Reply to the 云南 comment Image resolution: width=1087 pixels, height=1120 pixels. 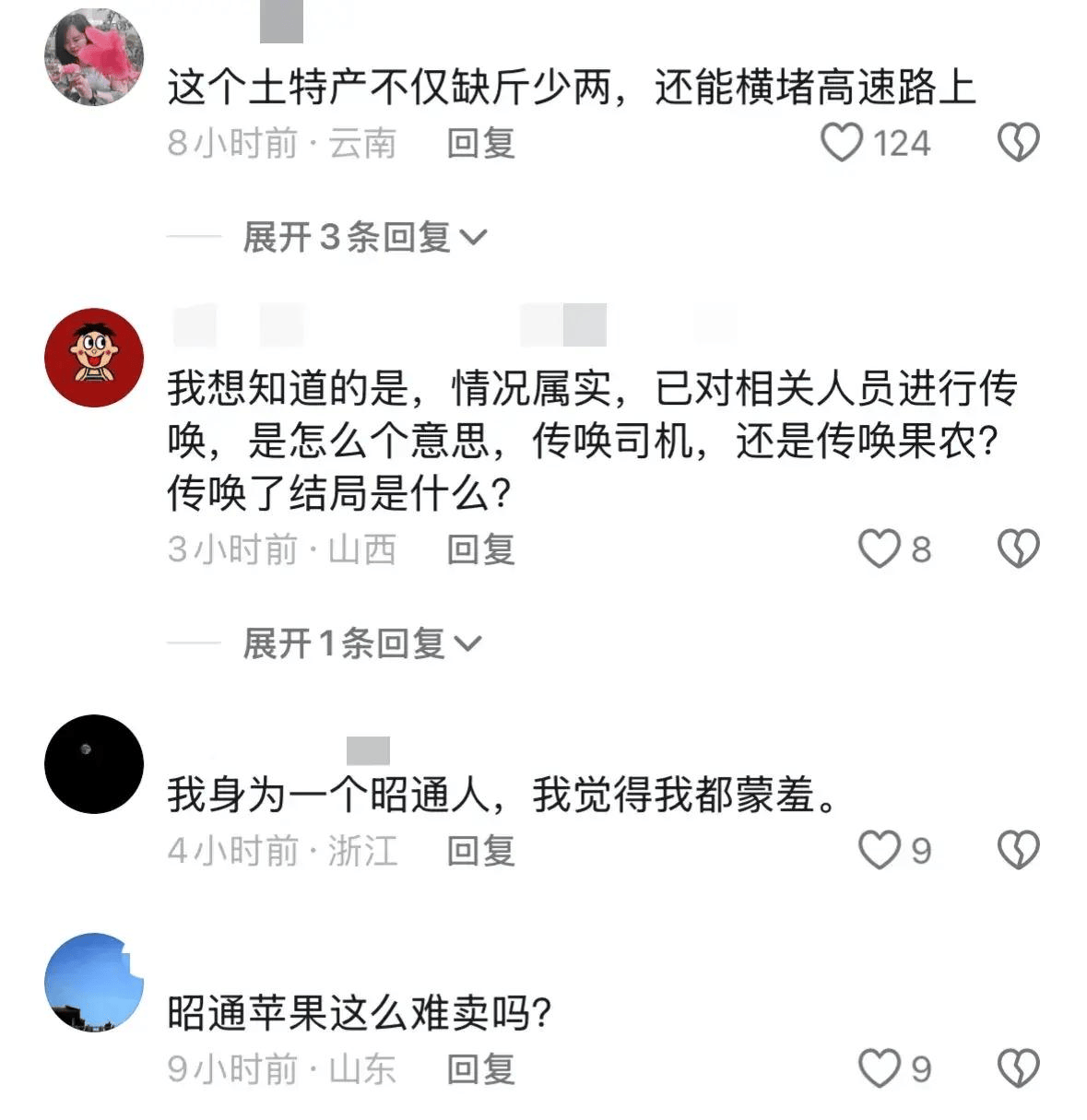click(480, 143)
